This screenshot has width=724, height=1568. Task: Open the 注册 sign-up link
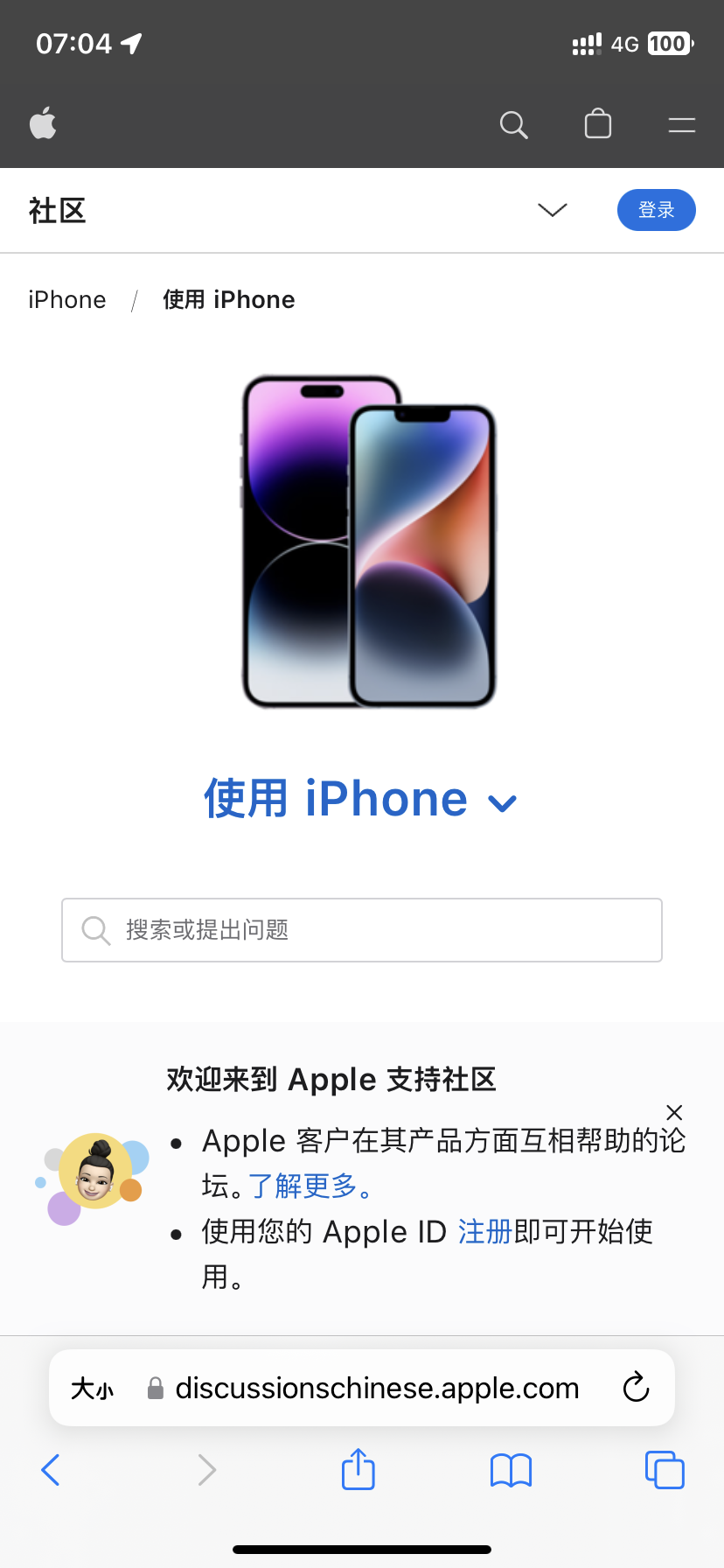(x=484, y=1232)
